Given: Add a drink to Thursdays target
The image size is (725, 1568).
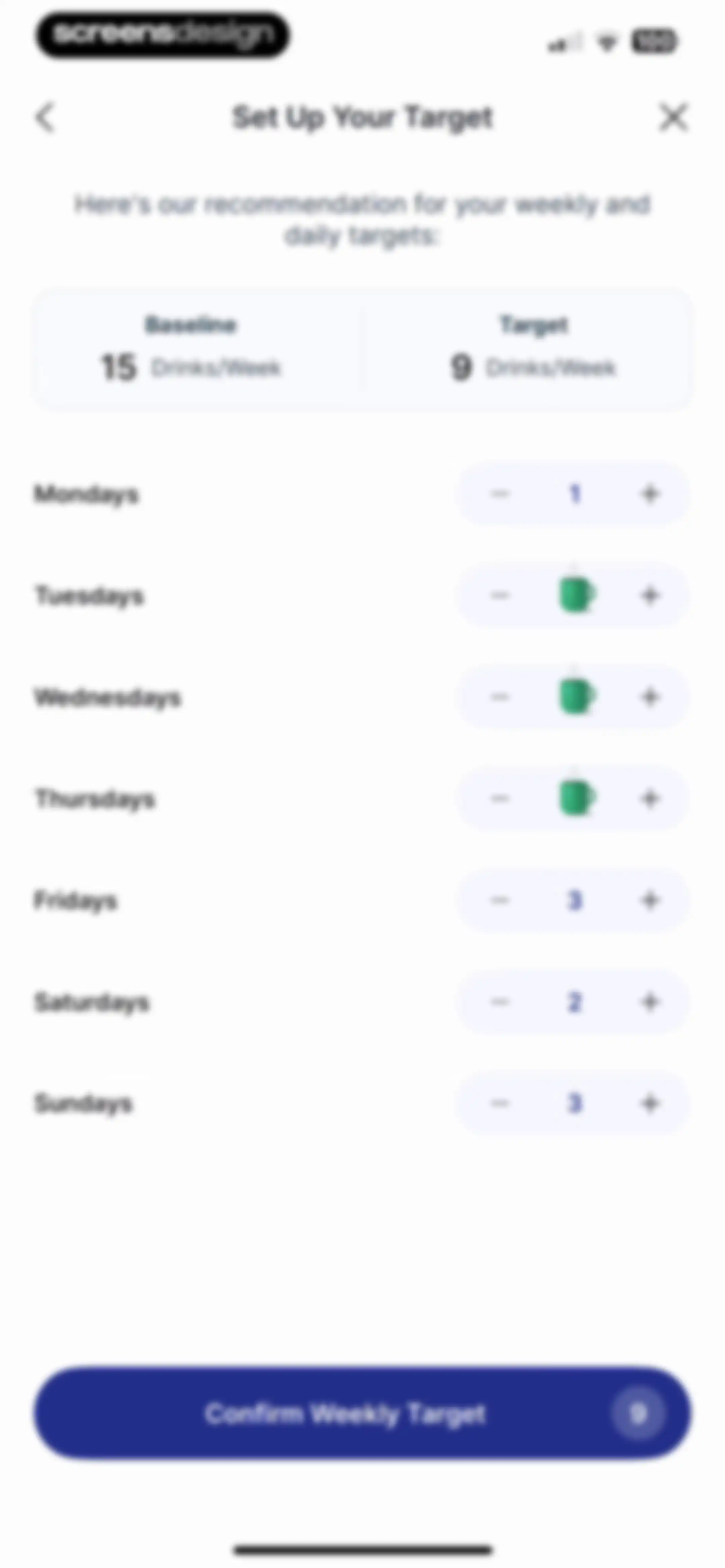Looking at the screenshot, I should coord(650,799).
